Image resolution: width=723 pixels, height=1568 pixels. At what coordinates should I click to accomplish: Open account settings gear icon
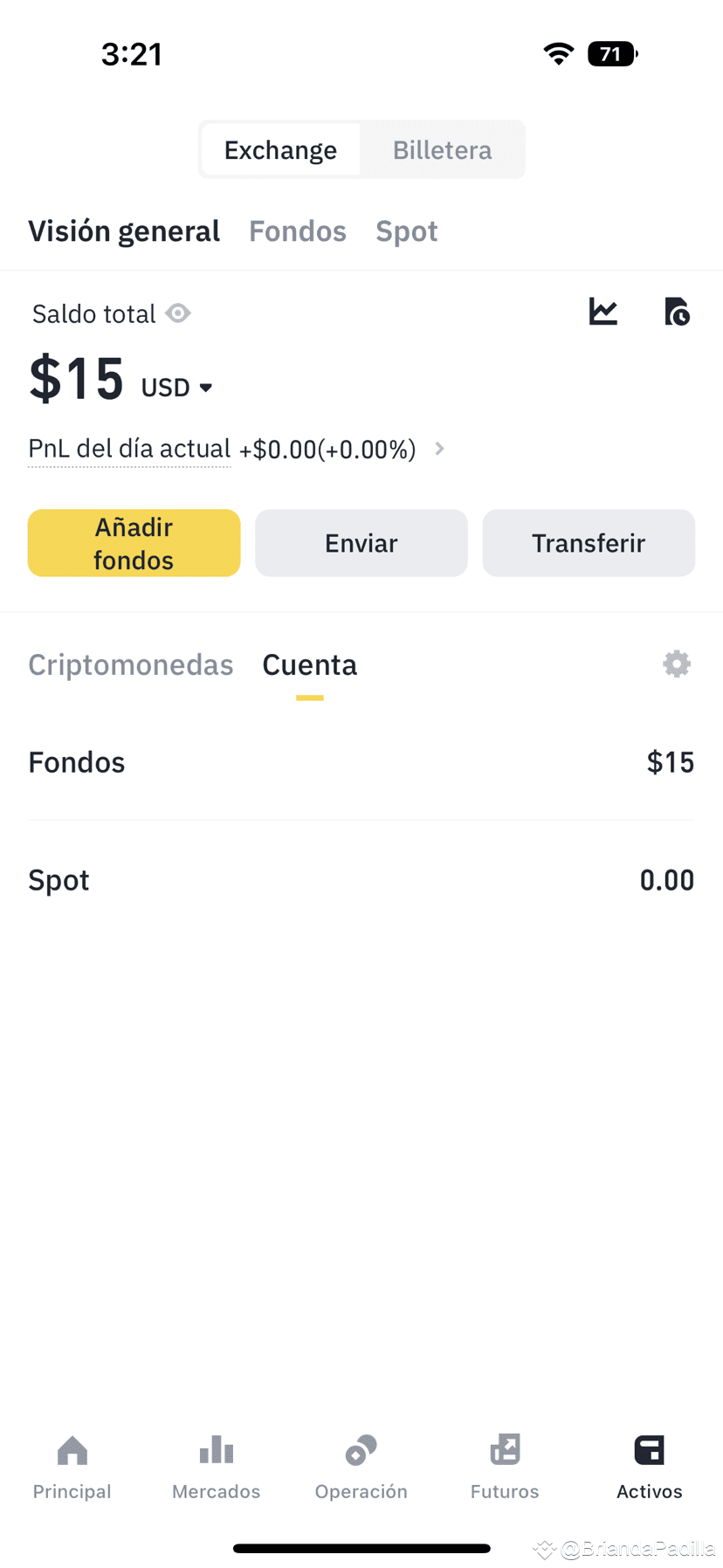pyautogui.click(x=677, y=664)
